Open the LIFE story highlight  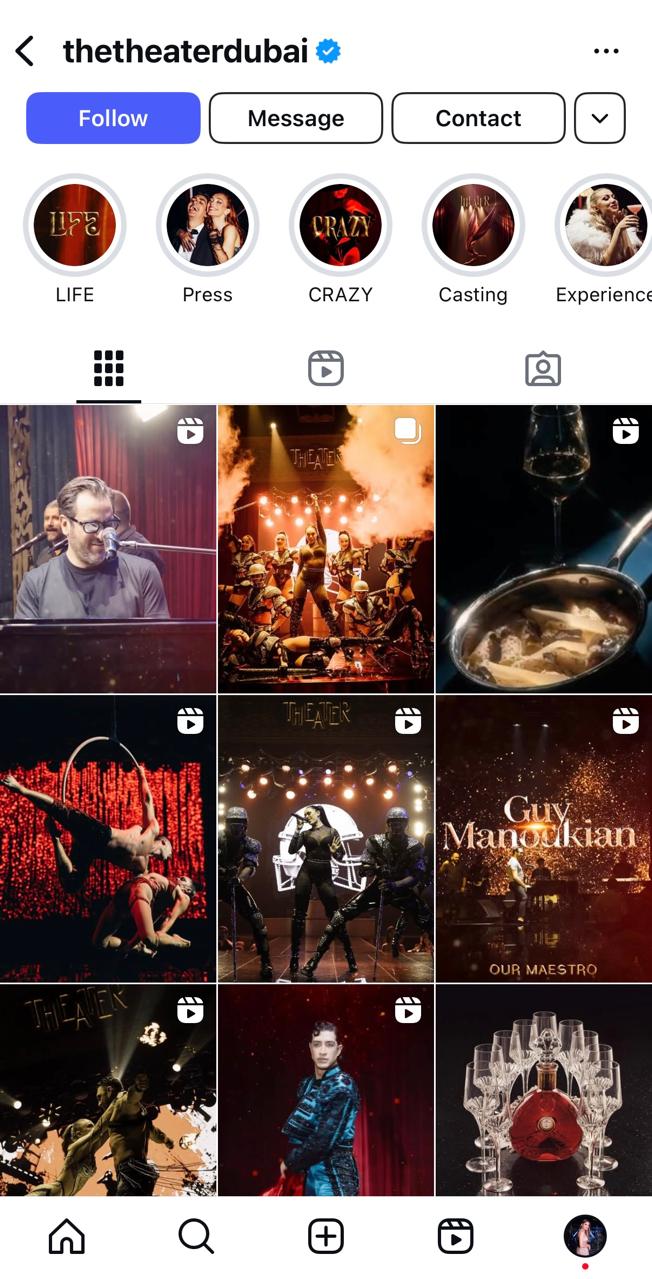click(75, 225)
